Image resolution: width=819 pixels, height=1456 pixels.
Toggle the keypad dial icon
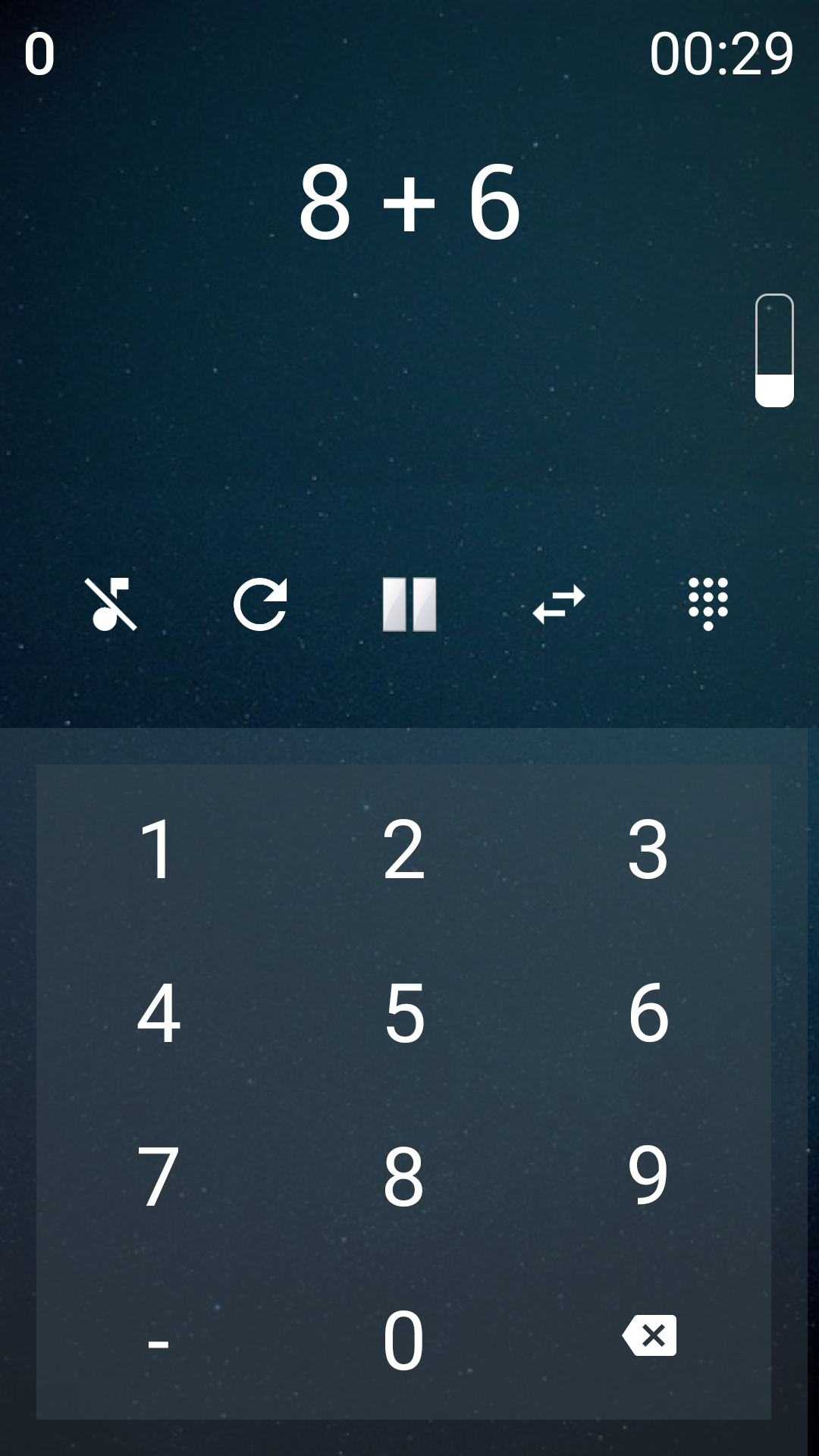pyautogui.click(x=708, y=604)
